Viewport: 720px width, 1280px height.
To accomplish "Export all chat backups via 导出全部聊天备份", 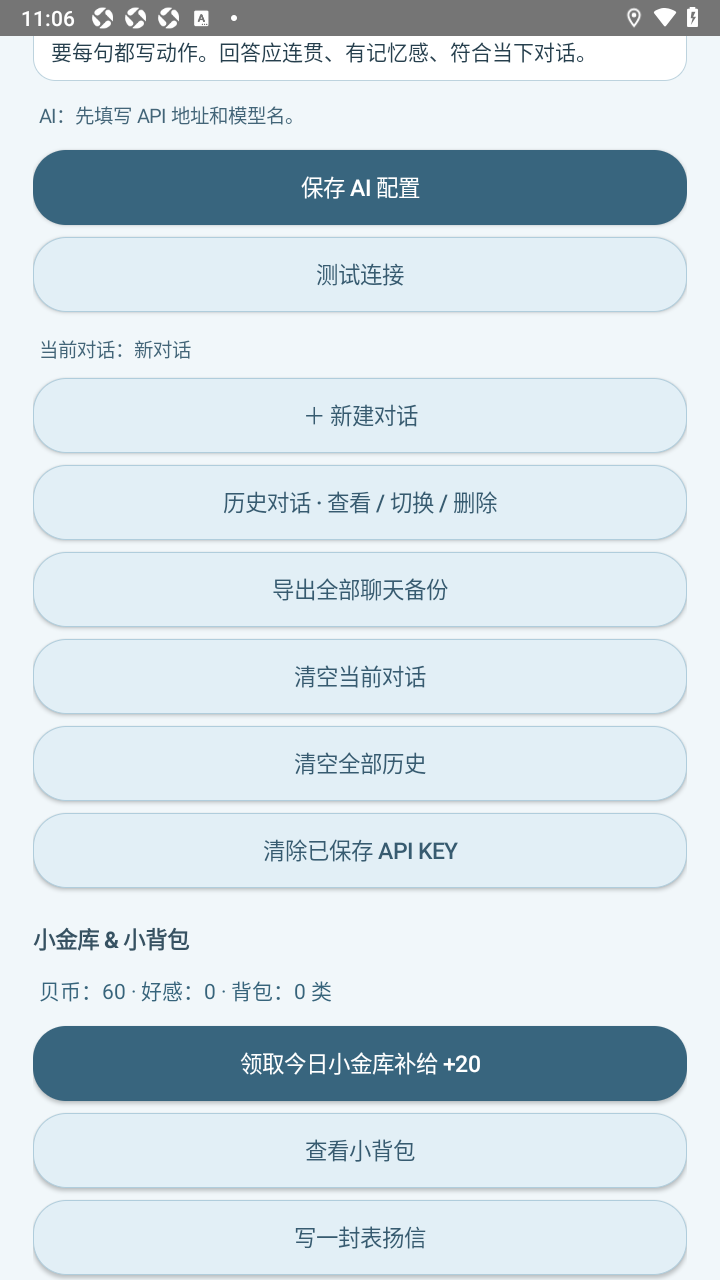I will click(x=360, y=589).
